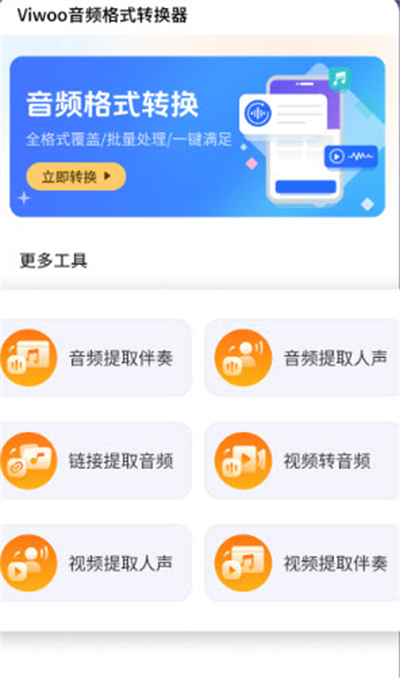Select 音频提取人声 tool
The height and width of the screenshot is (678, 400).
pos(302,358)
